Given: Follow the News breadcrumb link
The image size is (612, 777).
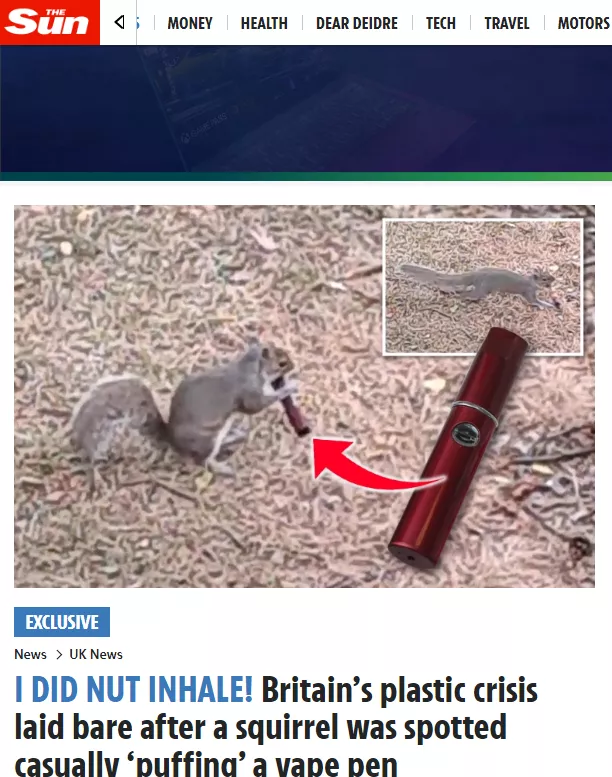Looking at the screenshot, I should point(30,654).
